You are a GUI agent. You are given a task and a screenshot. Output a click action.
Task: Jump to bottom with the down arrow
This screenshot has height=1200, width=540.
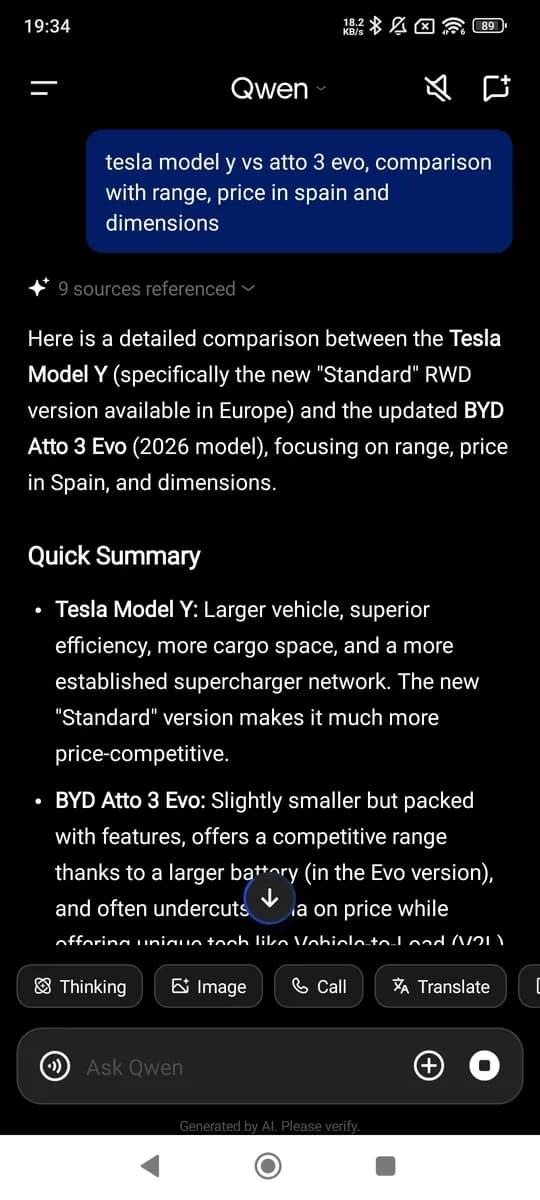point(269,900)
